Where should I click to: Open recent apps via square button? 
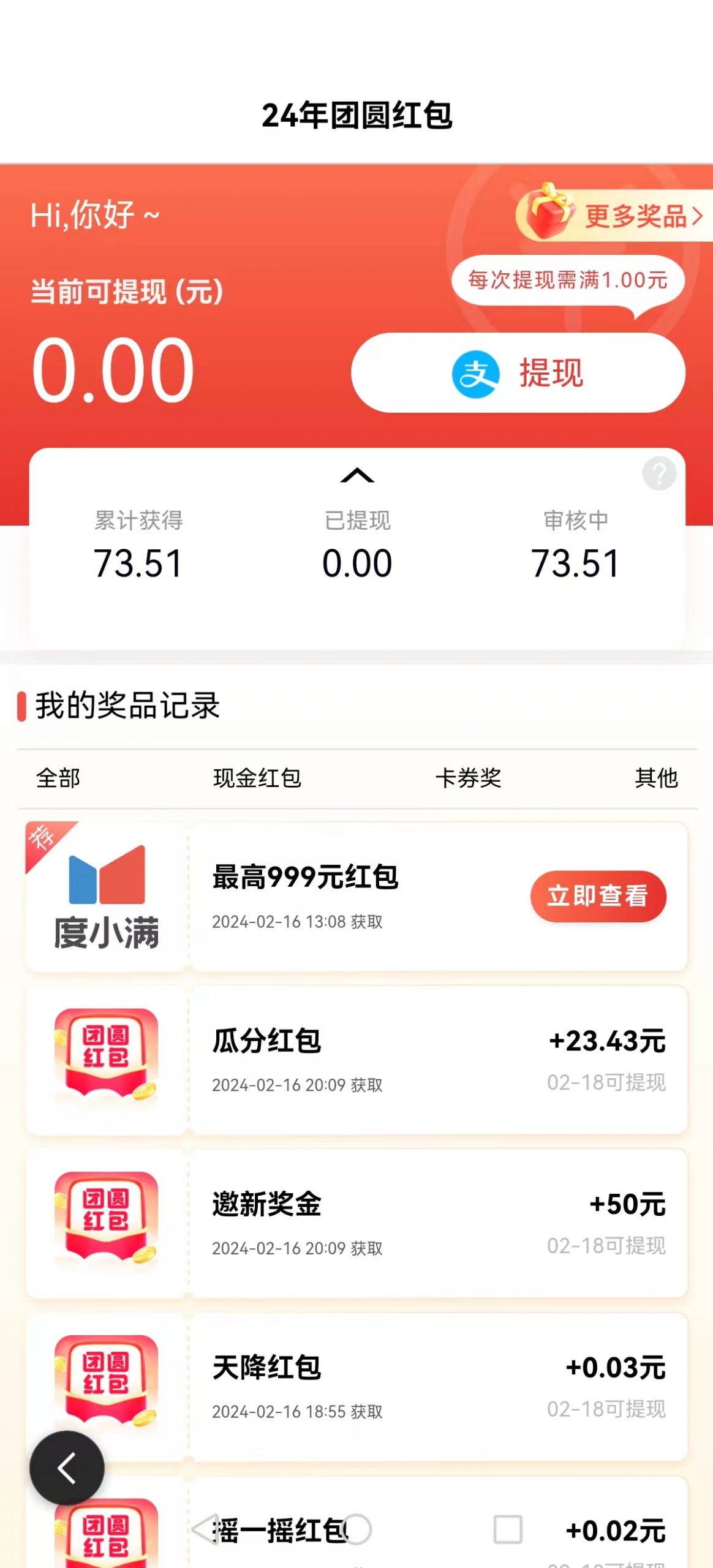(x=508, y=1529)
